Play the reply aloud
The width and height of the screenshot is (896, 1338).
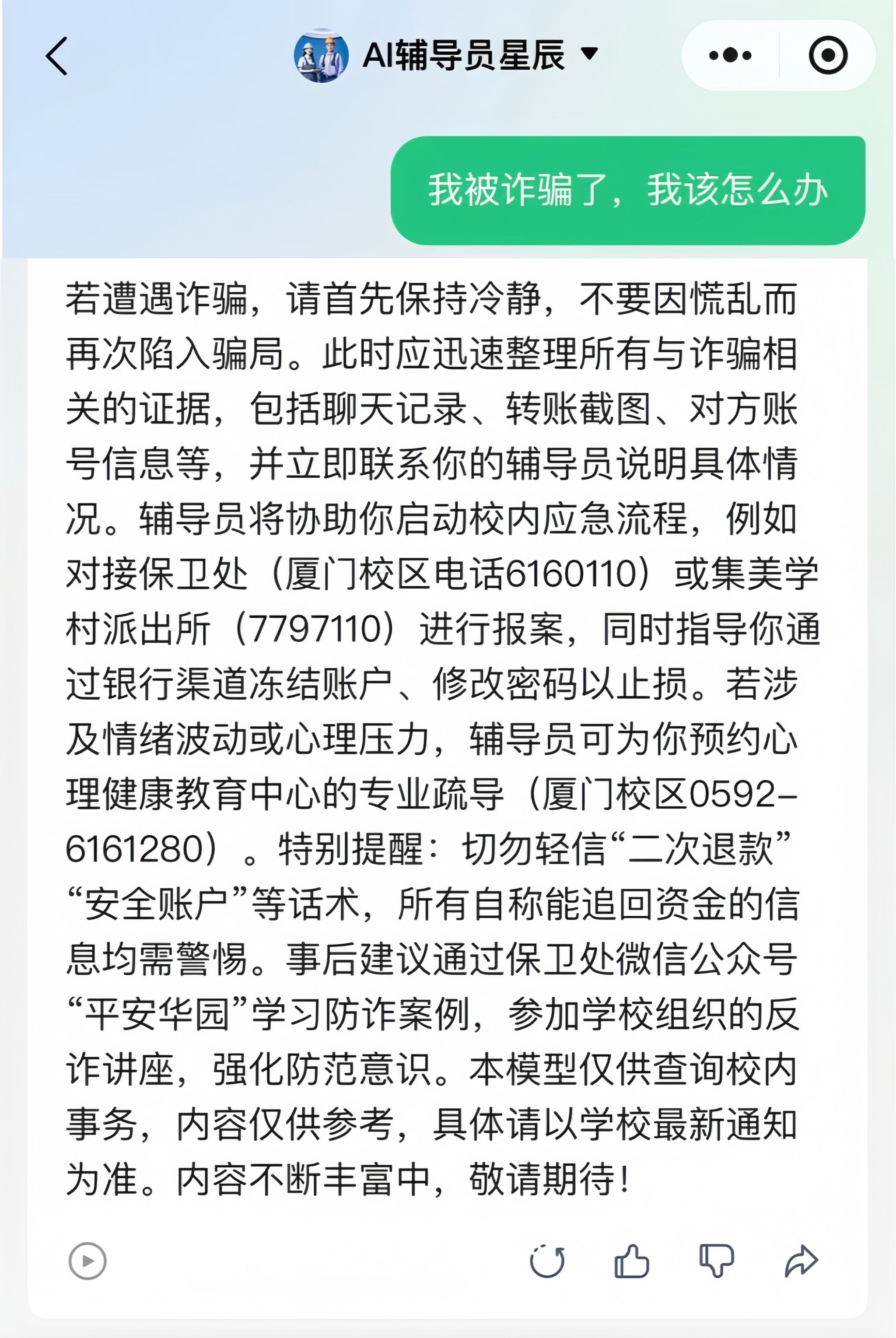(87, 1261)
